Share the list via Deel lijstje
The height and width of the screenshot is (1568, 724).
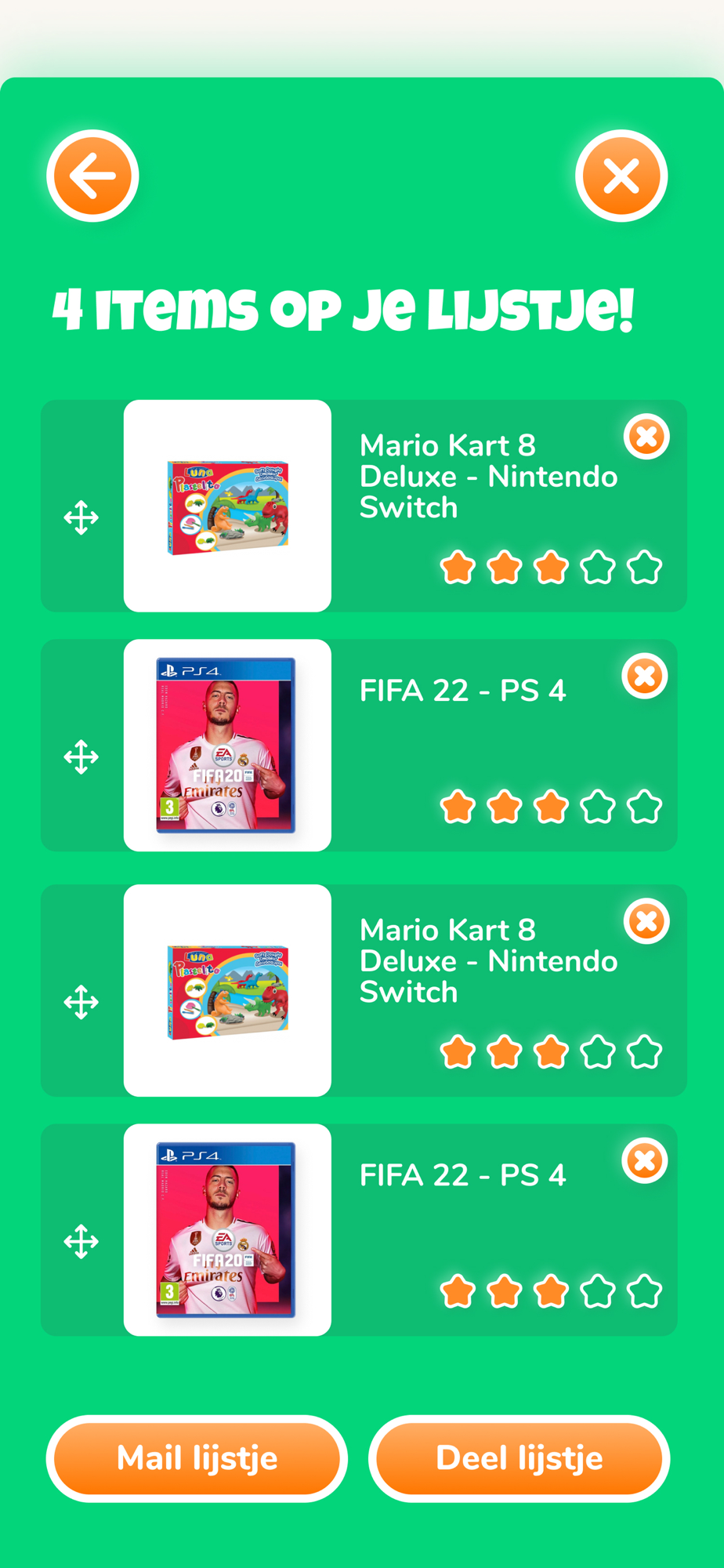519,1458
